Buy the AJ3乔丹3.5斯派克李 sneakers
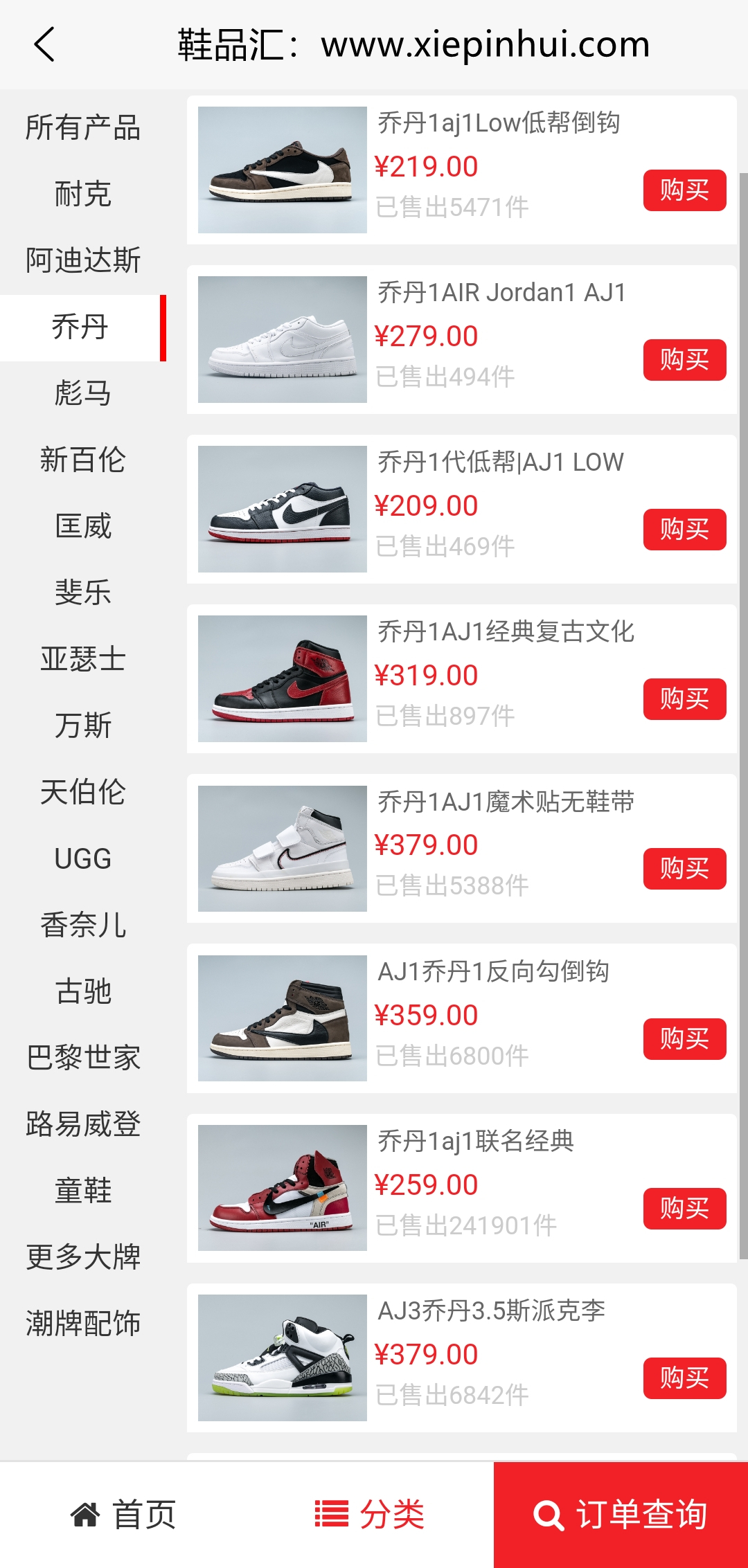This screenshot has height=1568, width=748. click(x=684, y=1378)
